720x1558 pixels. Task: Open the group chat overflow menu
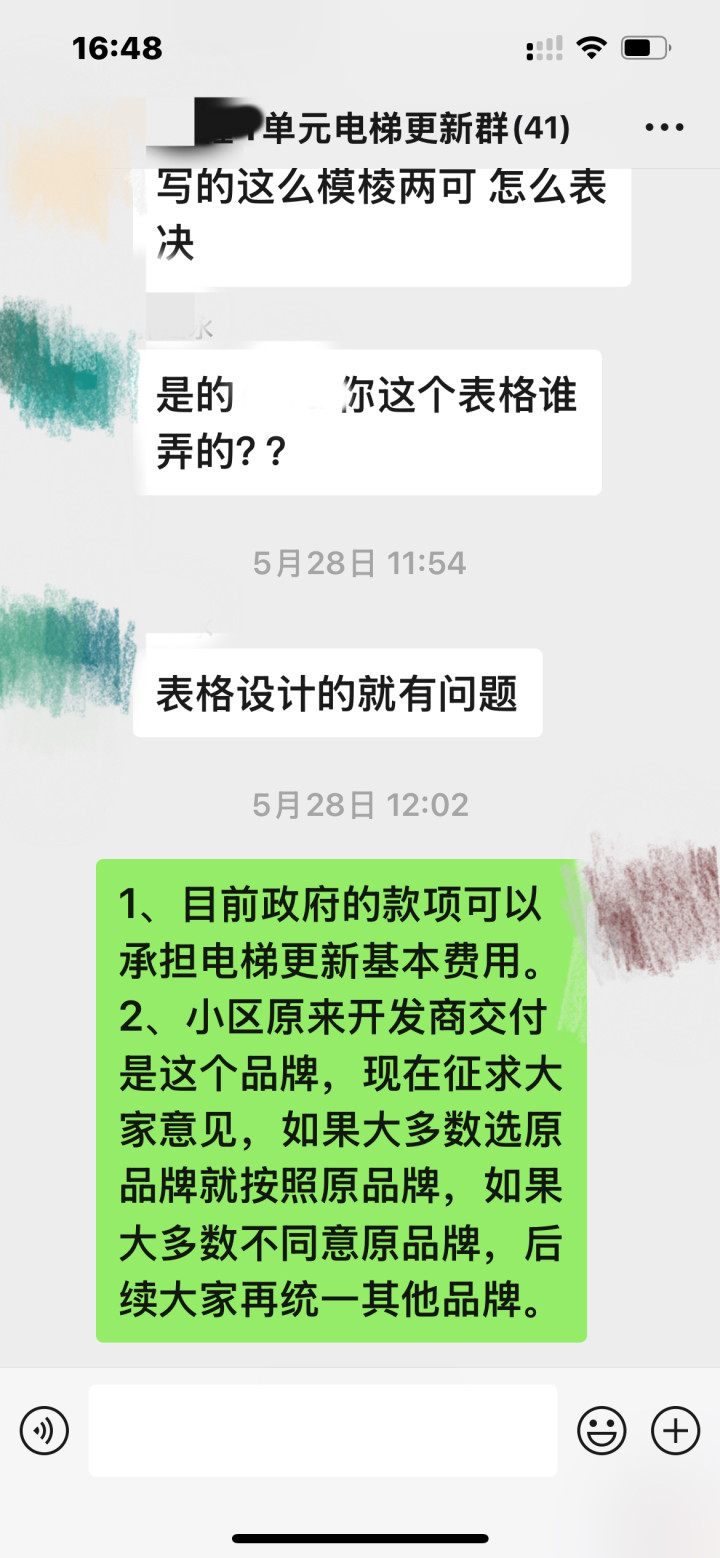[664, 128]
